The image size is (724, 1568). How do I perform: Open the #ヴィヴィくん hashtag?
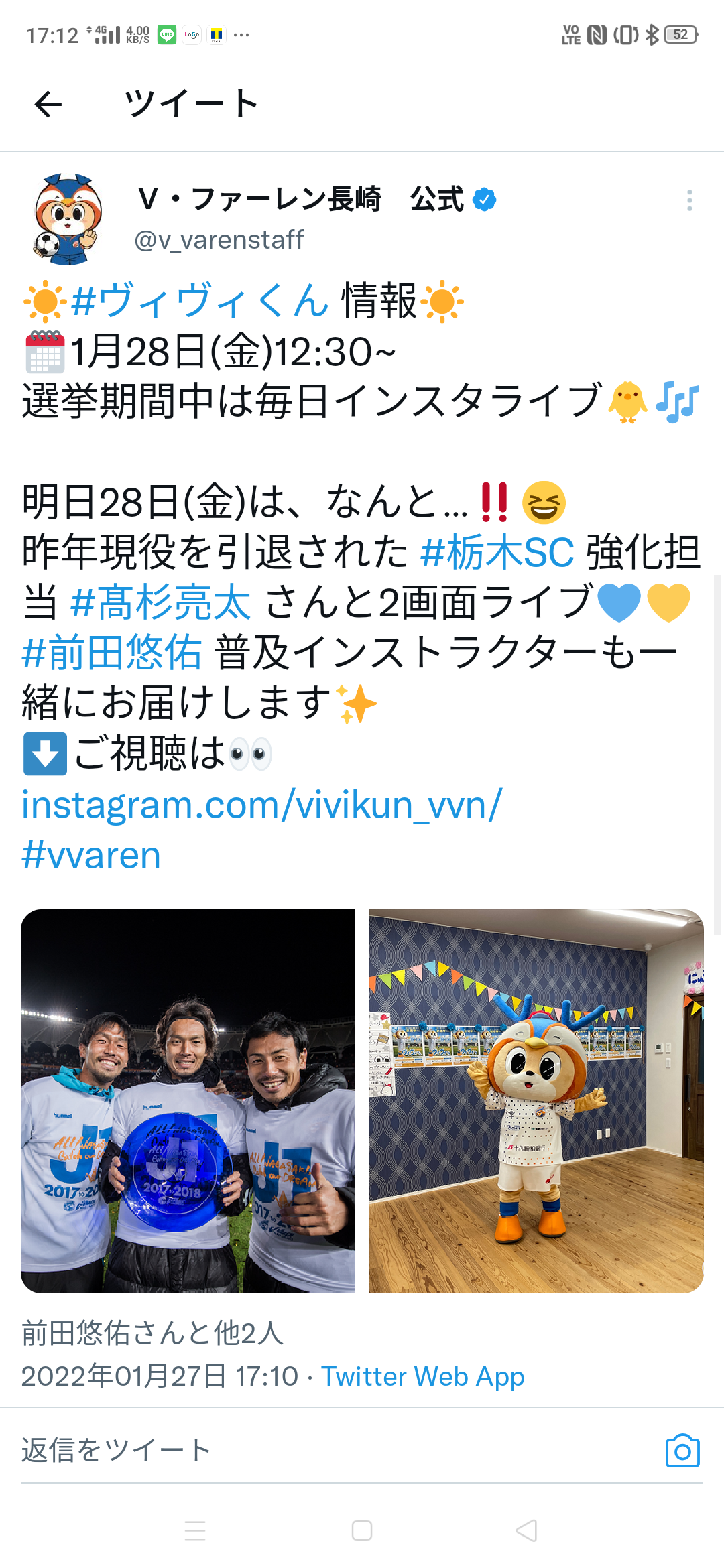199,301
